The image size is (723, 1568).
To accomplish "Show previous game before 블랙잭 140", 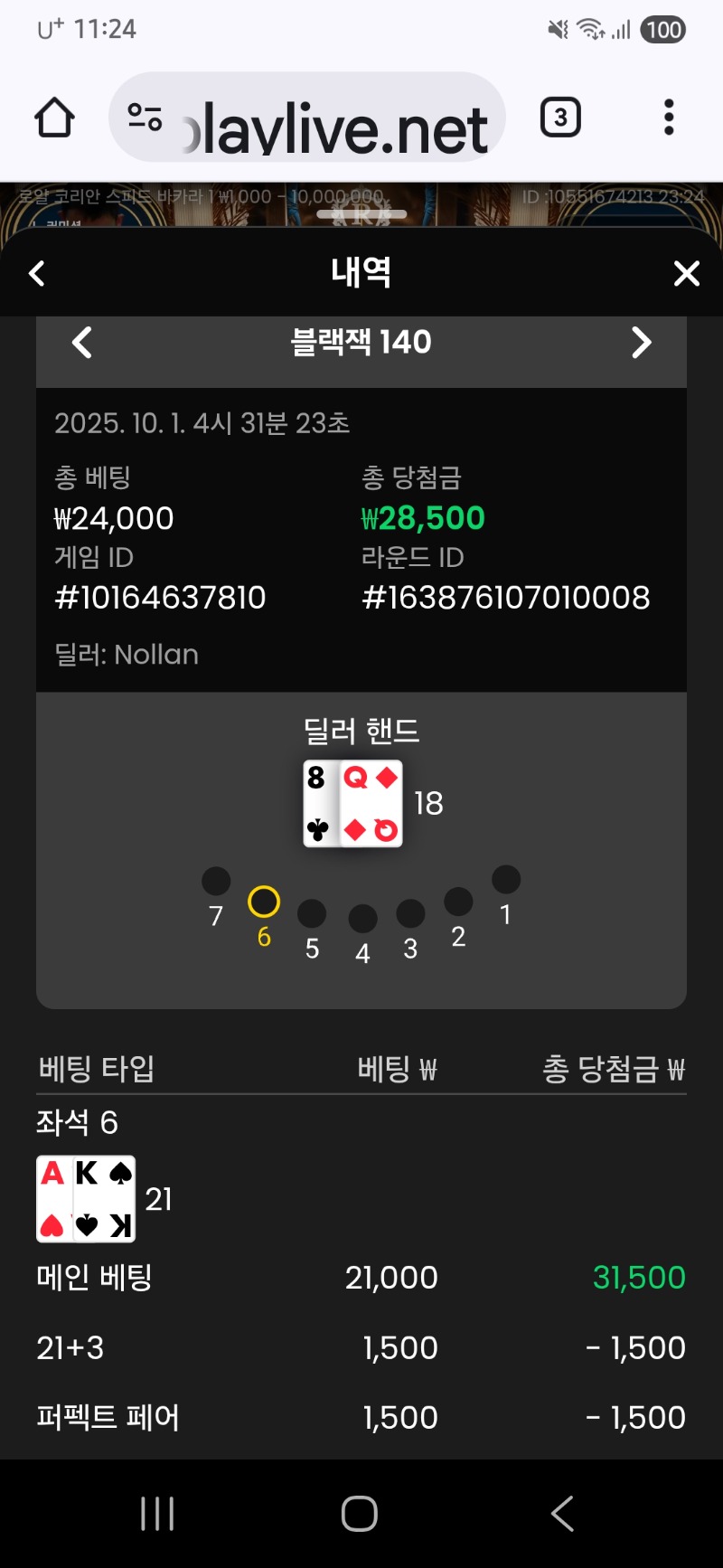I will [82, 343].
